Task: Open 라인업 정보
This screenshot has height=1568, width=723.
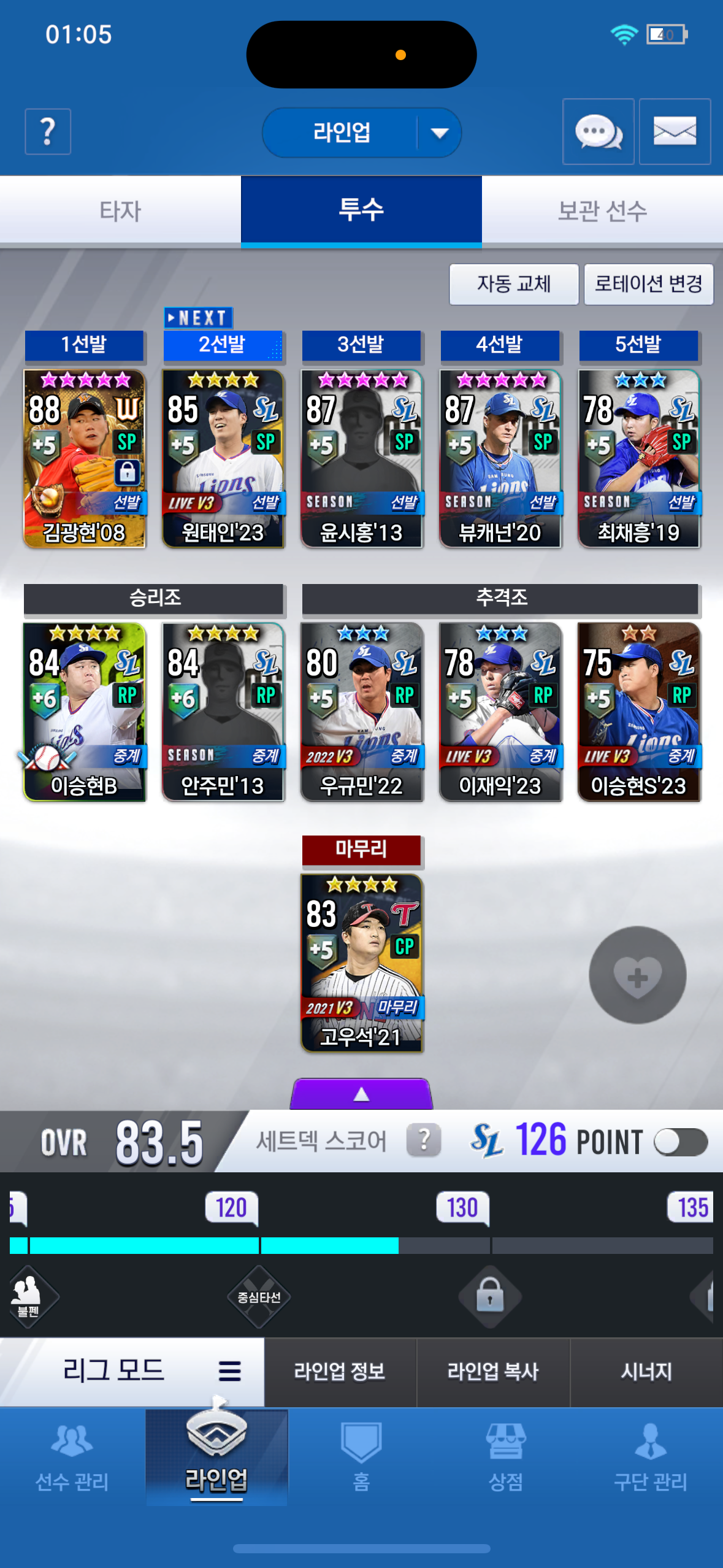Action: point(340,1371)
